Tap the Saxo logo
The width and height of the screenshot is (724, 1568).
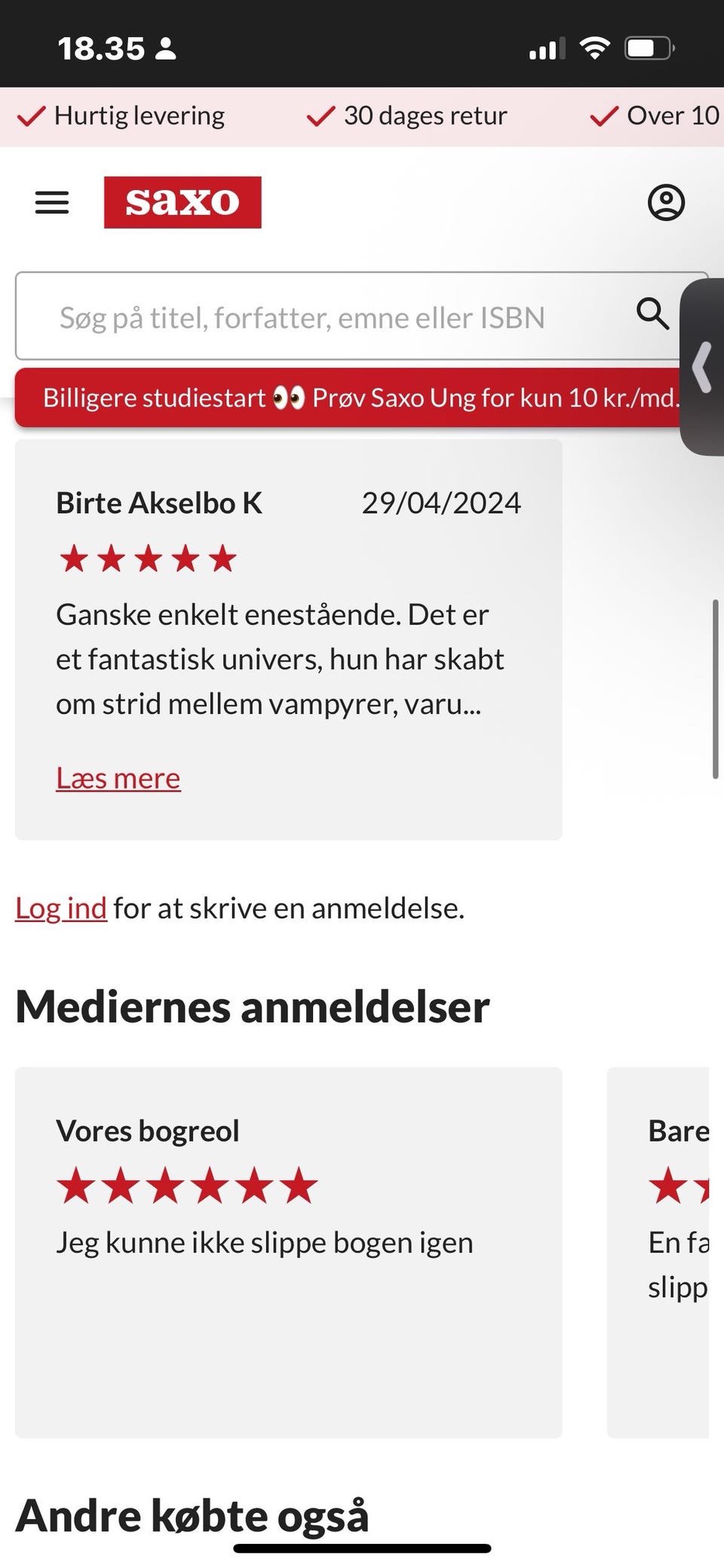[x=183, y=202]
